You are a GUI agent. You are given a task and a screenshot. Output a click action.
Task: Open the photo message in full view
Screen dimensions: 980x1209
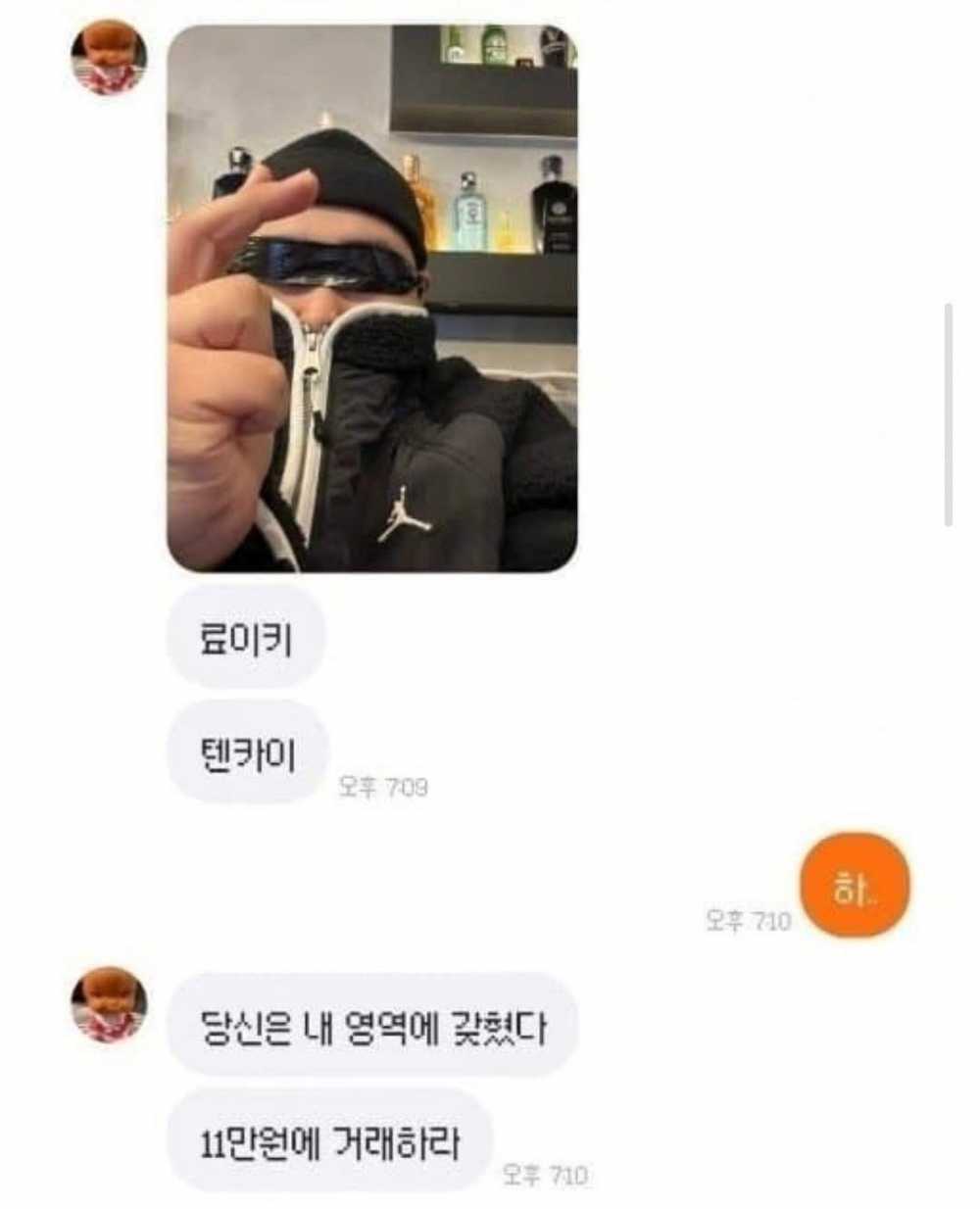(x=371, y=299)
